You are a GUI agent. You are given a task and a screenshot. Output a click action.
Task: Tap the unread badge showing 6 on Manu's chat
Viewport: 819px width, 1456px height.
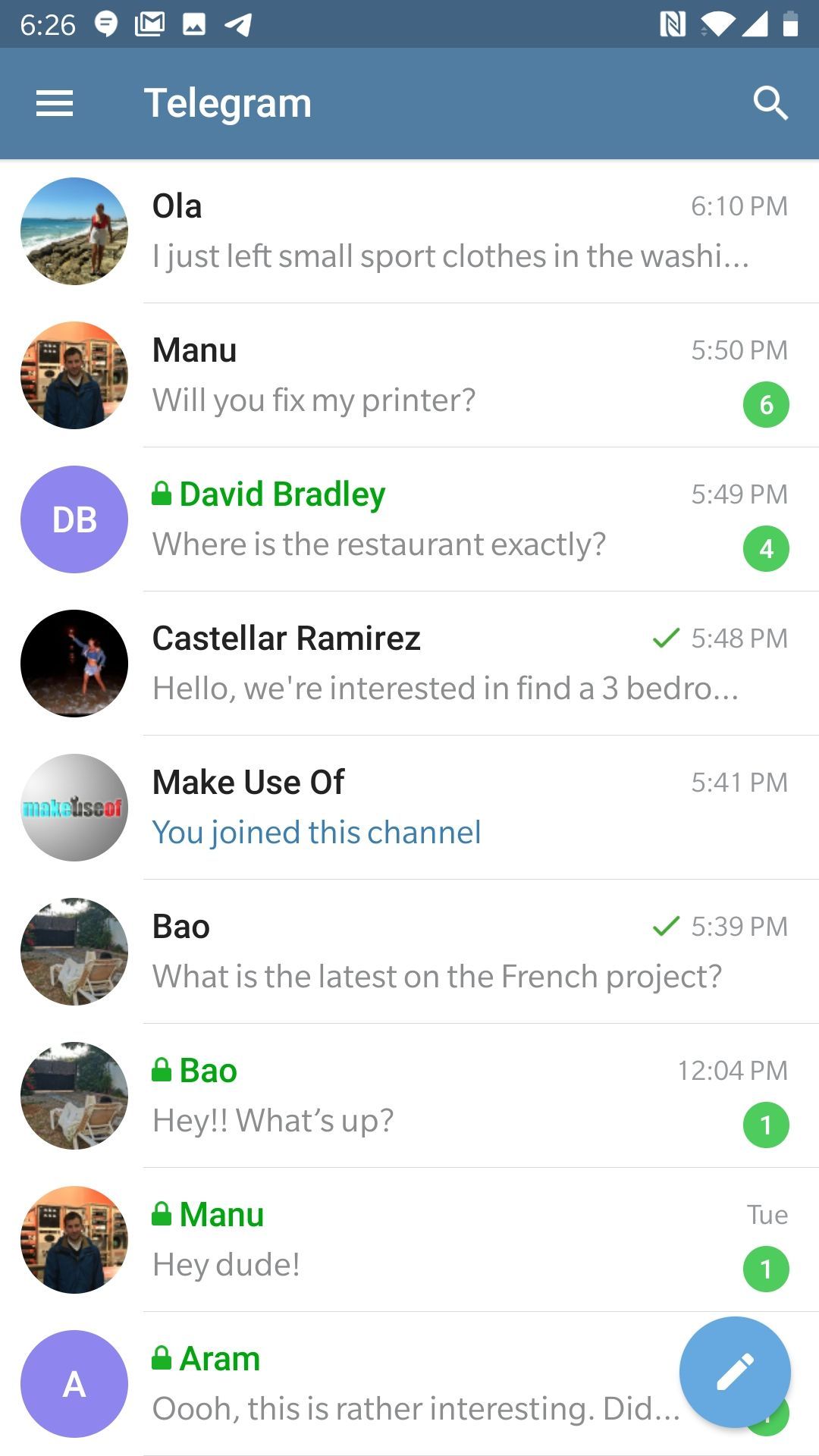(x=766, y=404)
